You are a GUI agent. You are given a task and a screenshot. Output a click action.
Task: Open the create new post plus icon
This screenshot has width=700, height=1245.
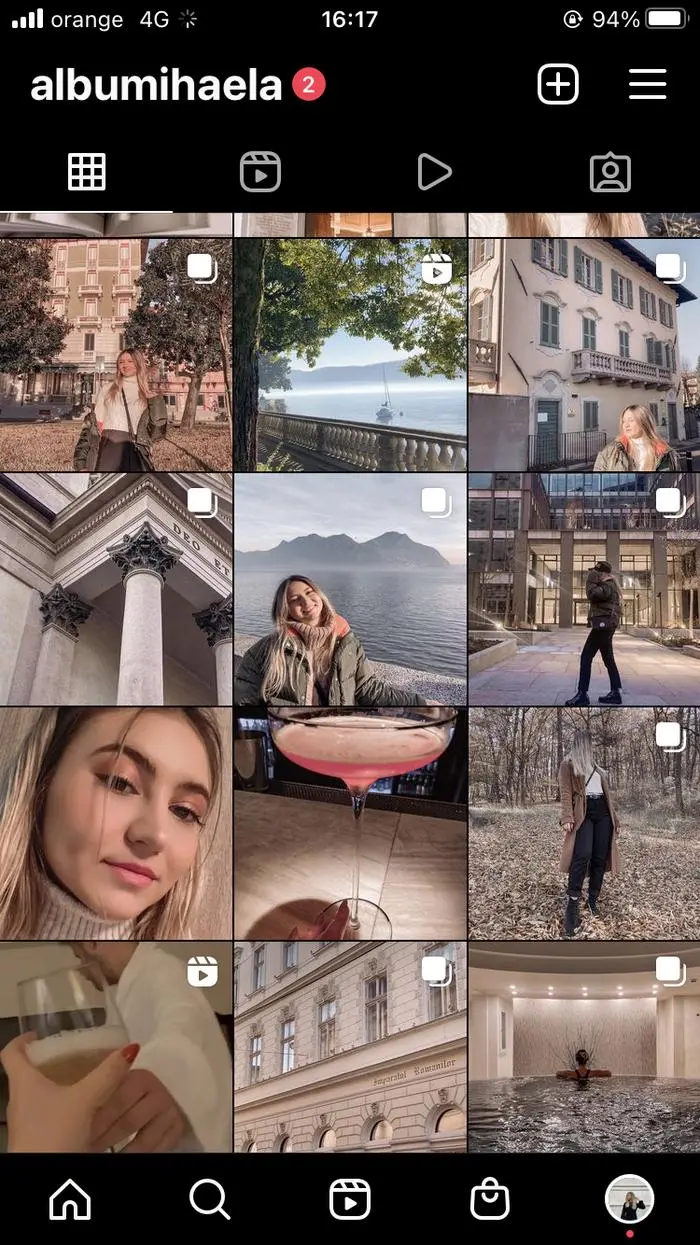click(558, 84)
